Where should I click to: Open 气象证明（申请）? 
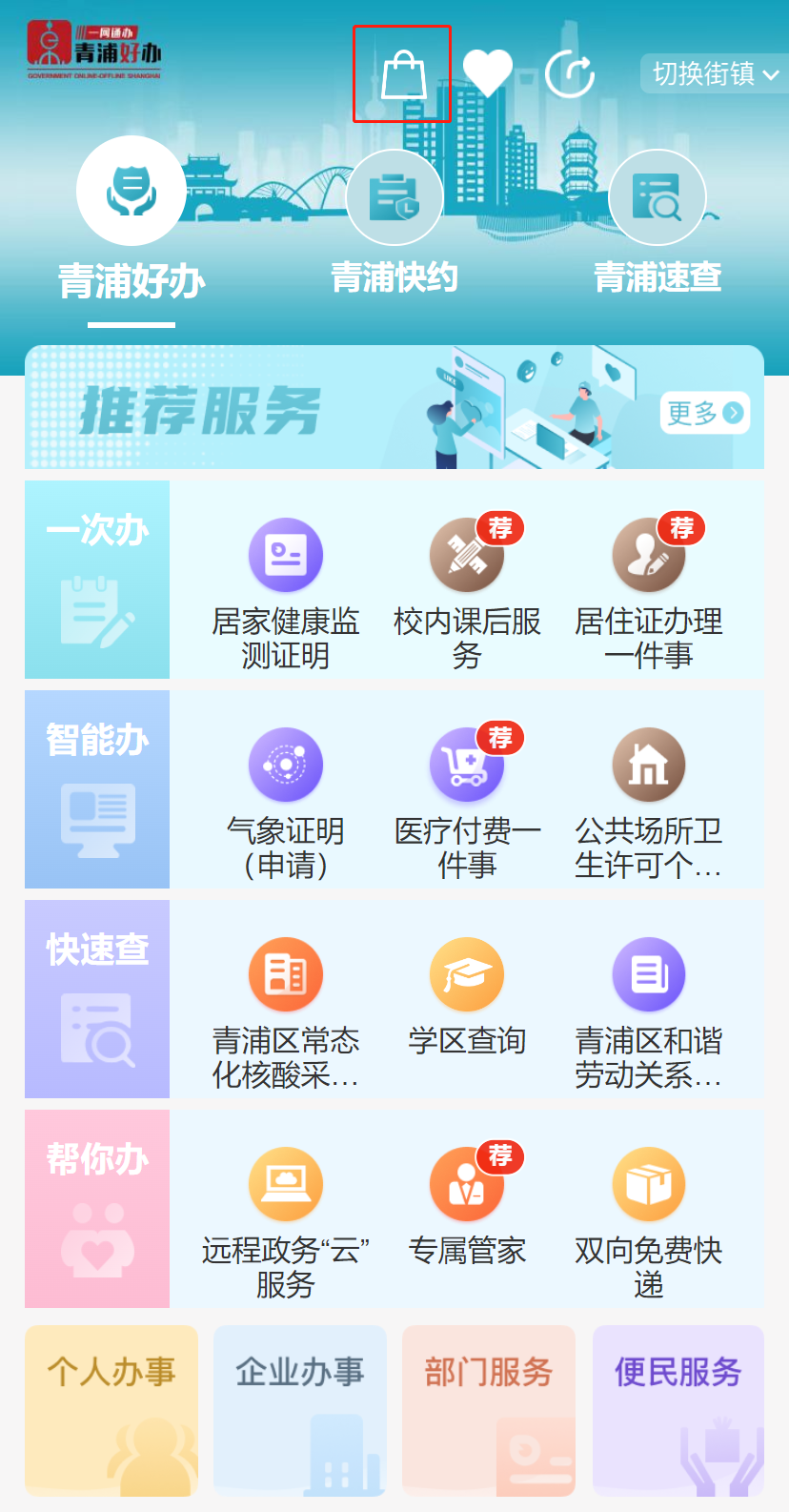click(x=285, y=803)
